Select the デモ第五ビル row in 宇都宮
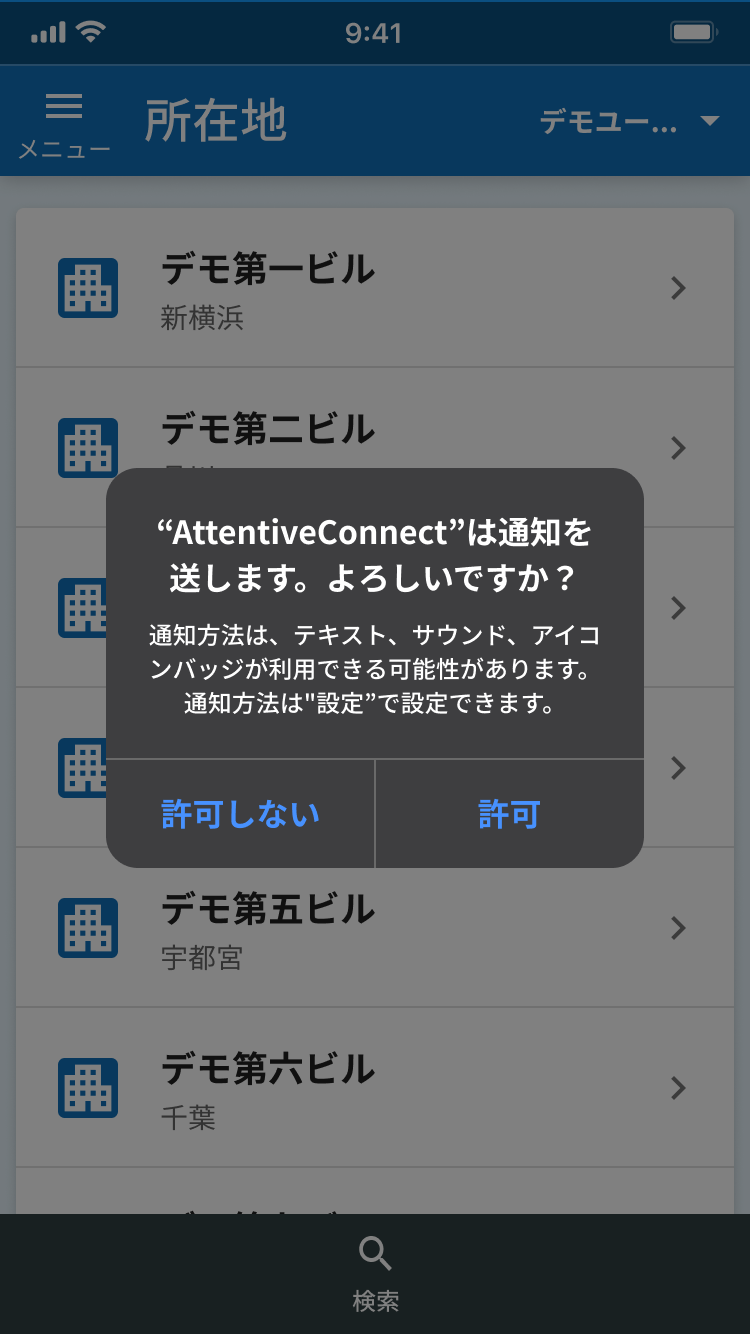This screenshot has width=750, height=1334. click(375, 928)
